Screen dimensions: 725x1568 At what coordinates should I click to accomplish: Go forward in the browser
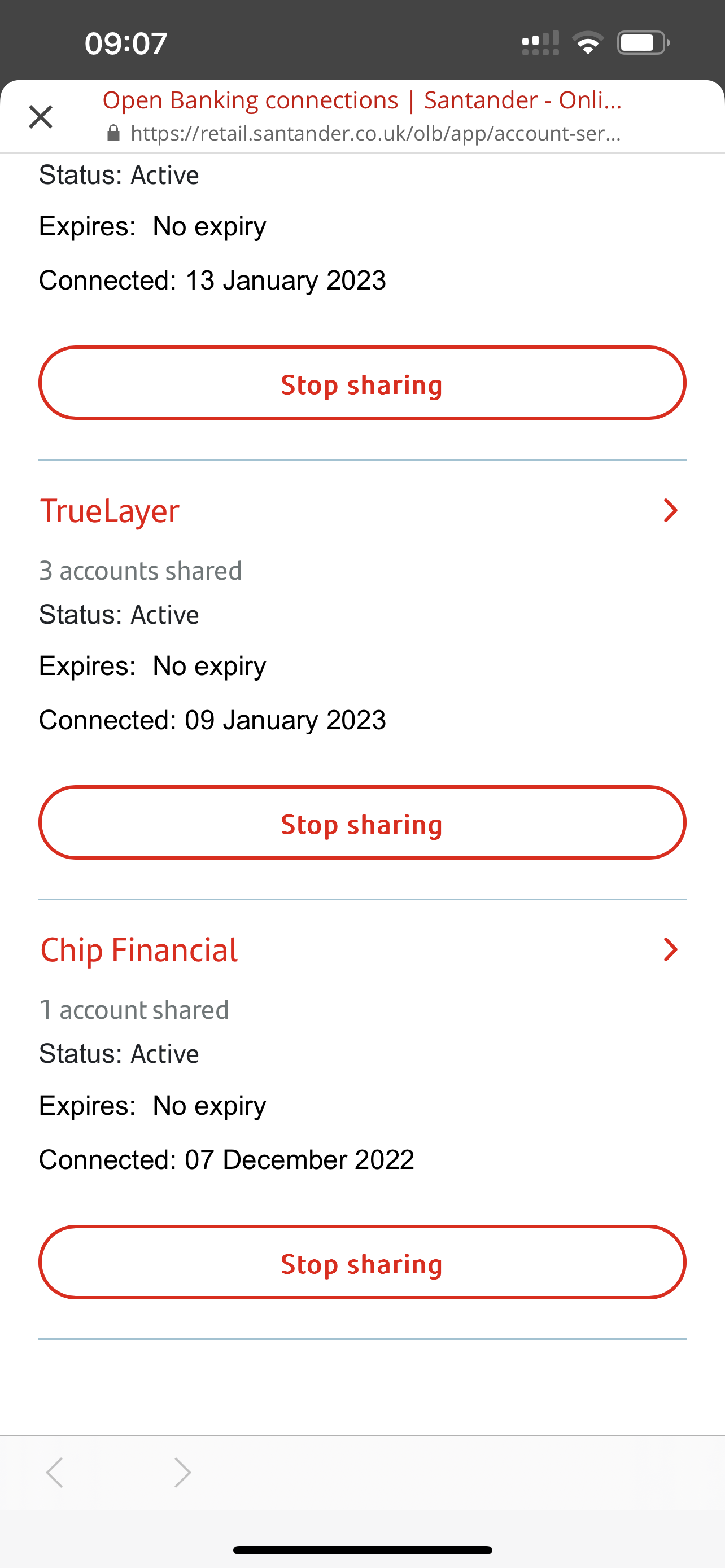click(182, 1473)
